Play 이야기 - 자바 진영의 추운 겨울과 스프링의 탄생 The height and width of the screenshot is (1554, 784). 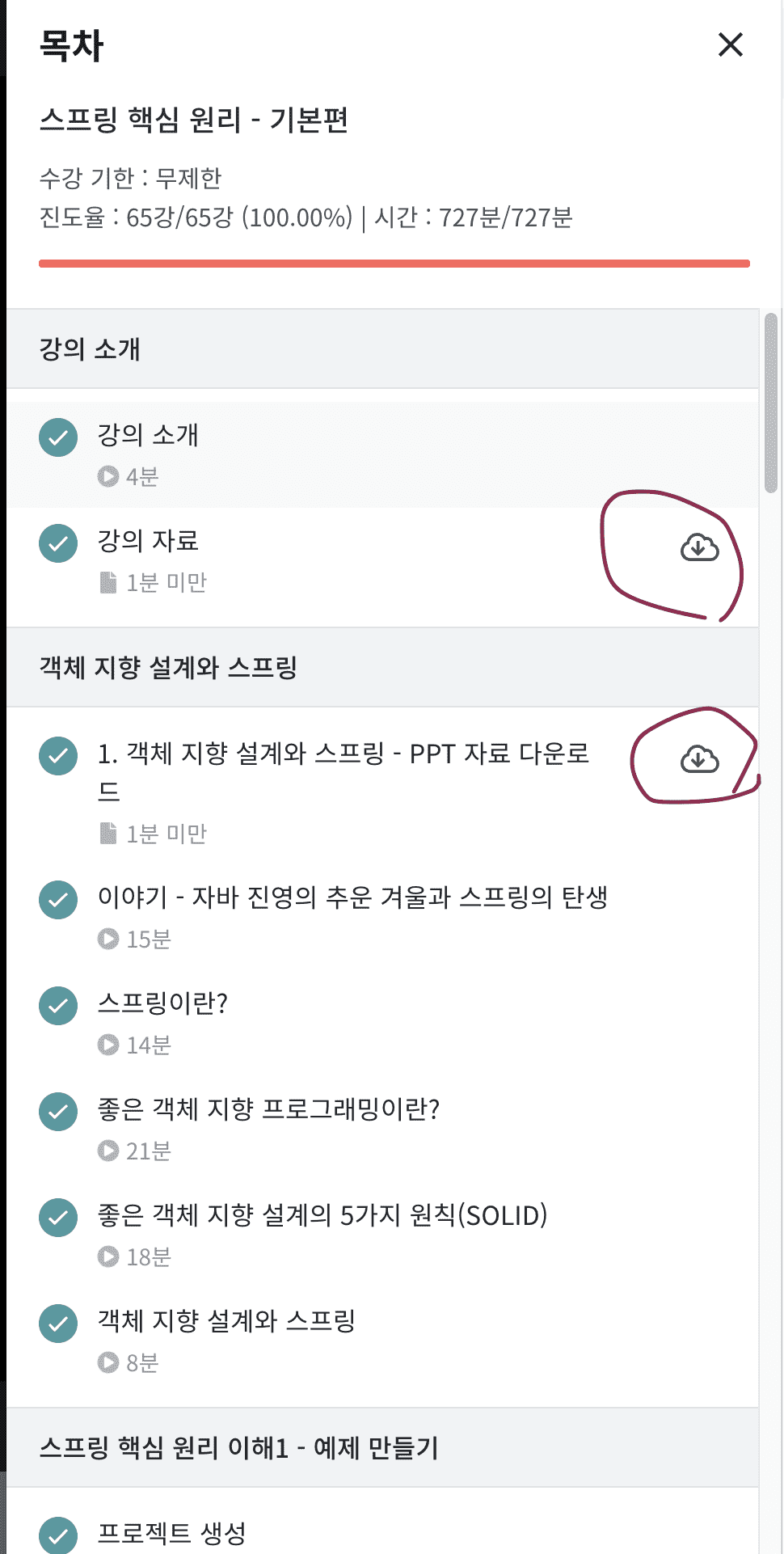(352, 897)
